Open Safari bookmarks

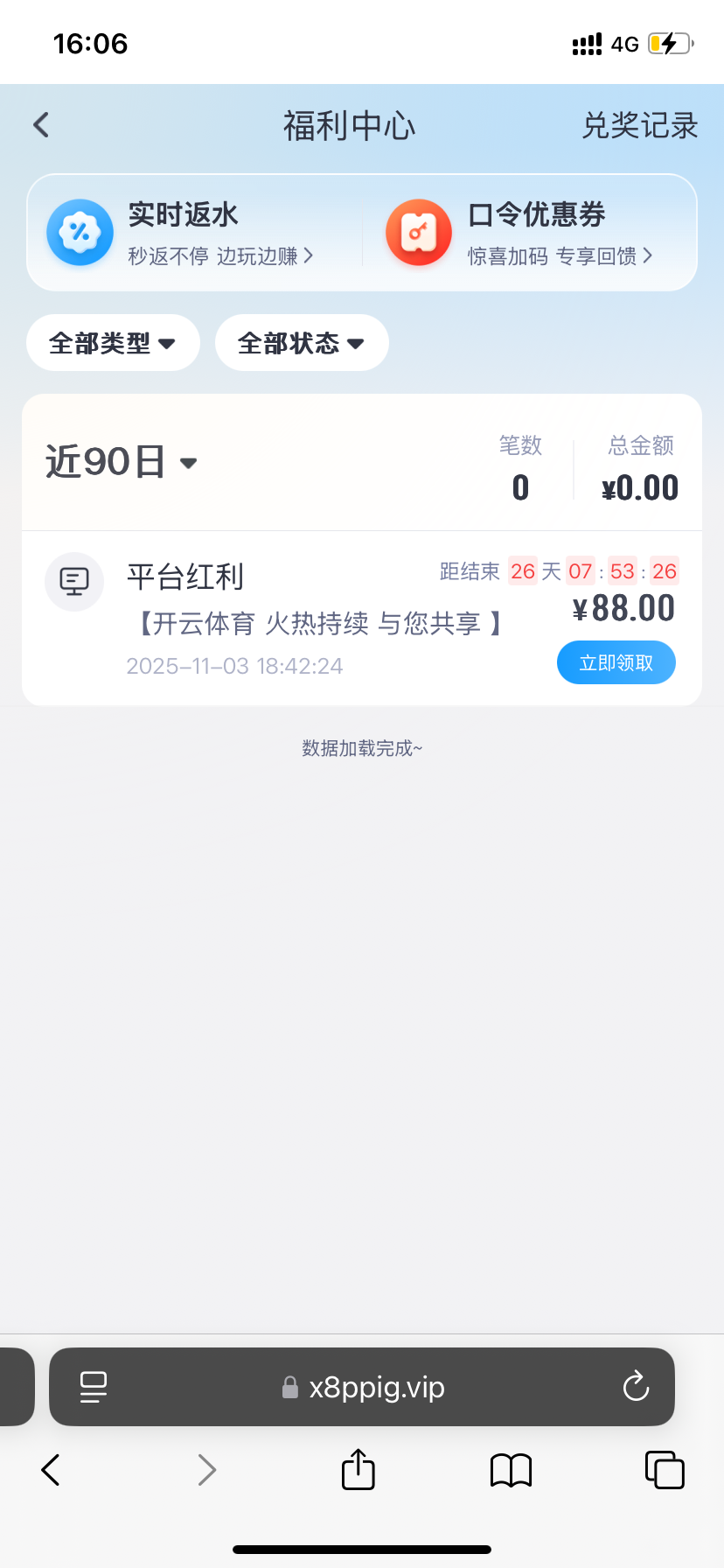coord(512,1470)
